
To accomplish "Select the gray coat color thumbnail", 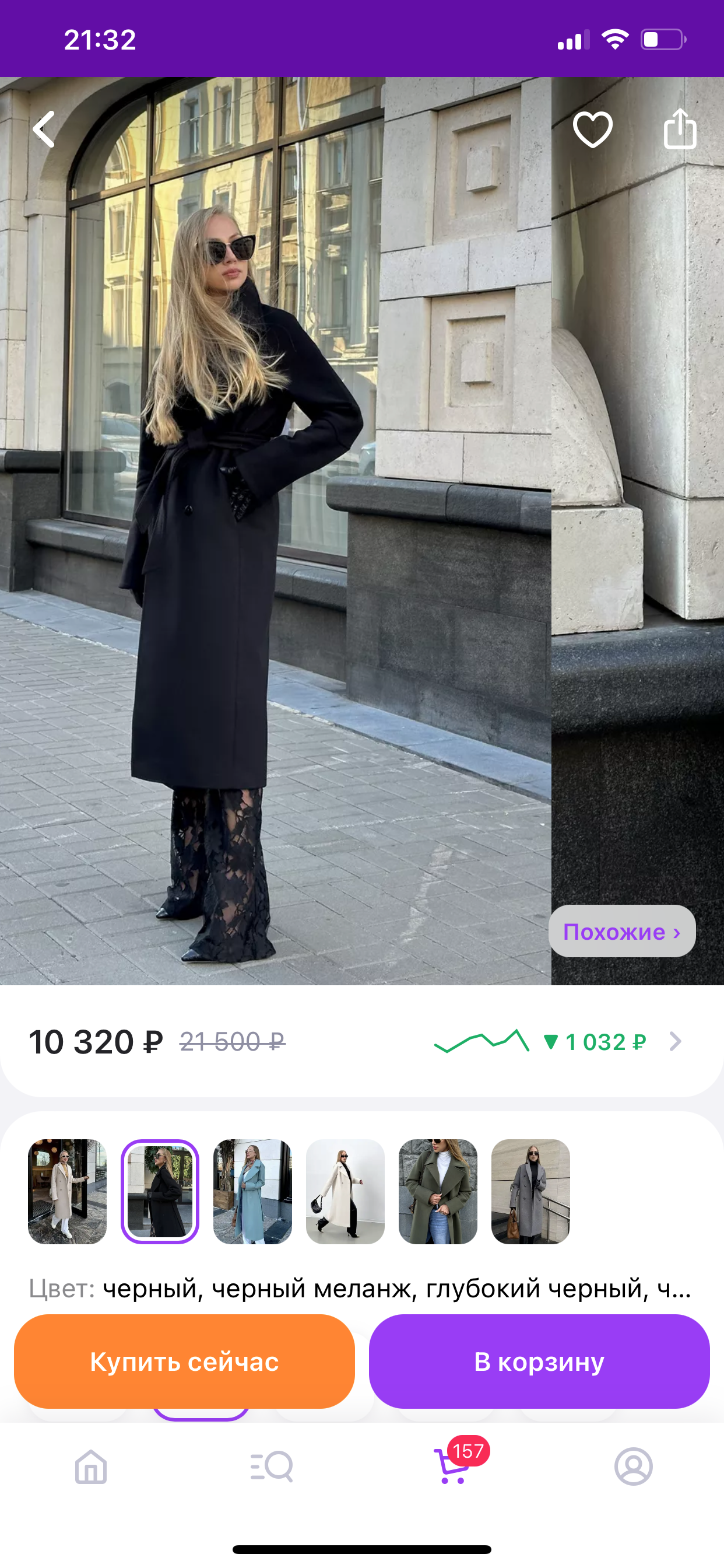I will pyautogui.click(x=530, y=1191).
